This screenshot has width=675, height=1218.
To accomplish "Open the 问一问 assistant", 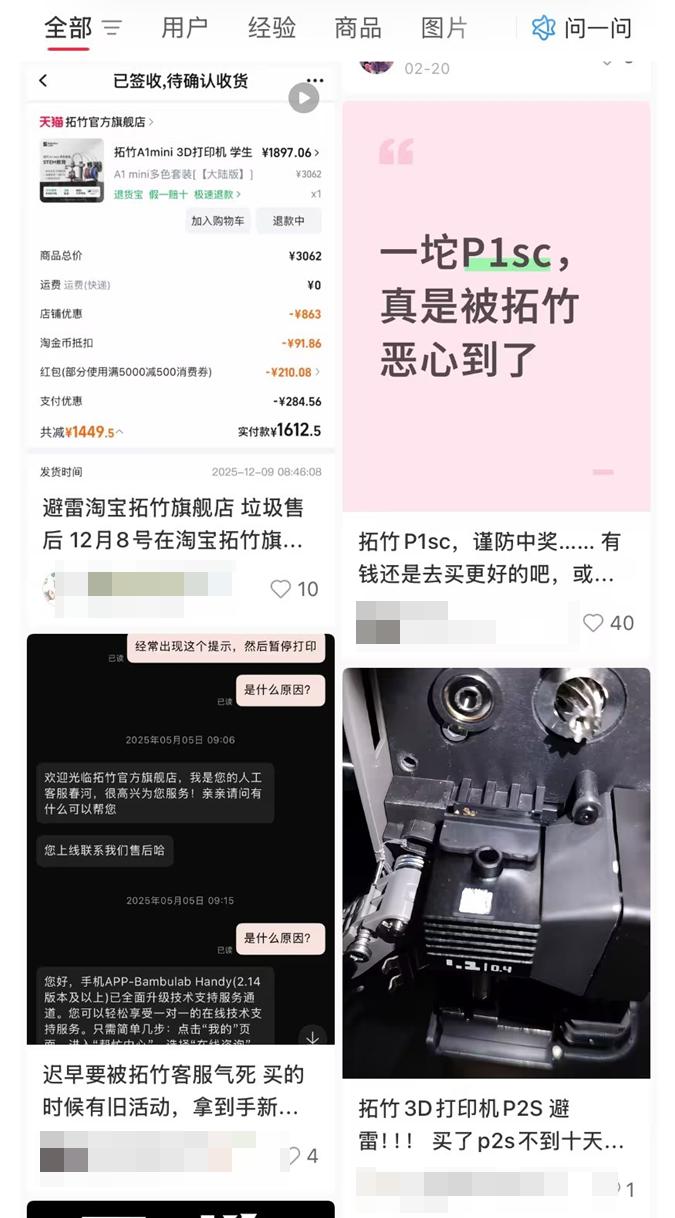I will tap(582, 28).
